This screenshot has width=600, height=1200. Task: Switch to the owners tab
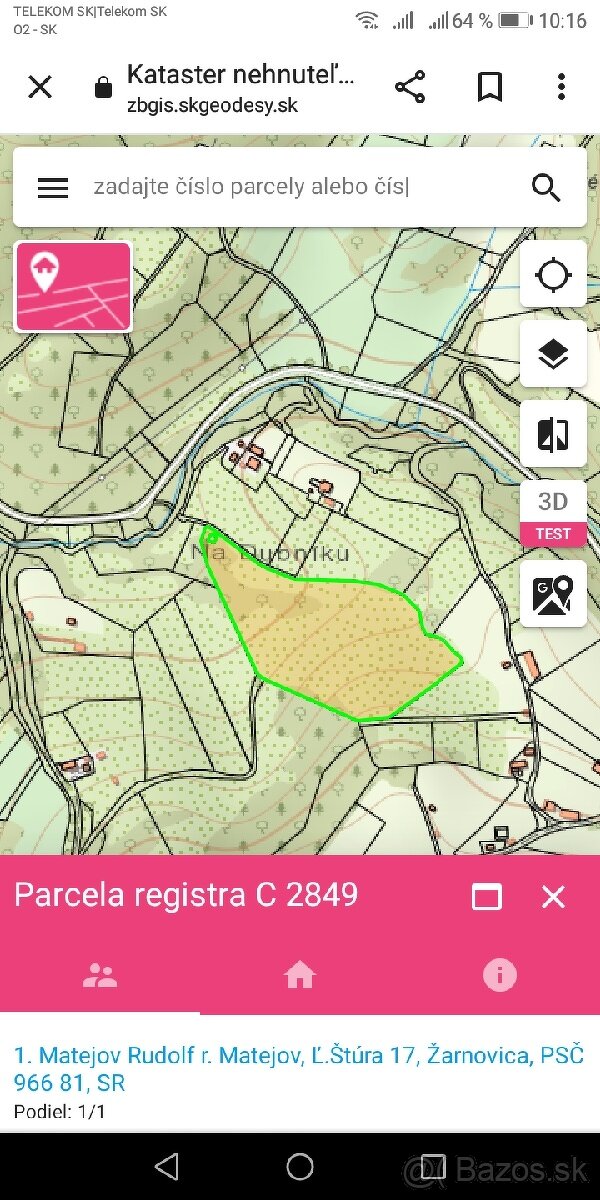pos(100,975)
